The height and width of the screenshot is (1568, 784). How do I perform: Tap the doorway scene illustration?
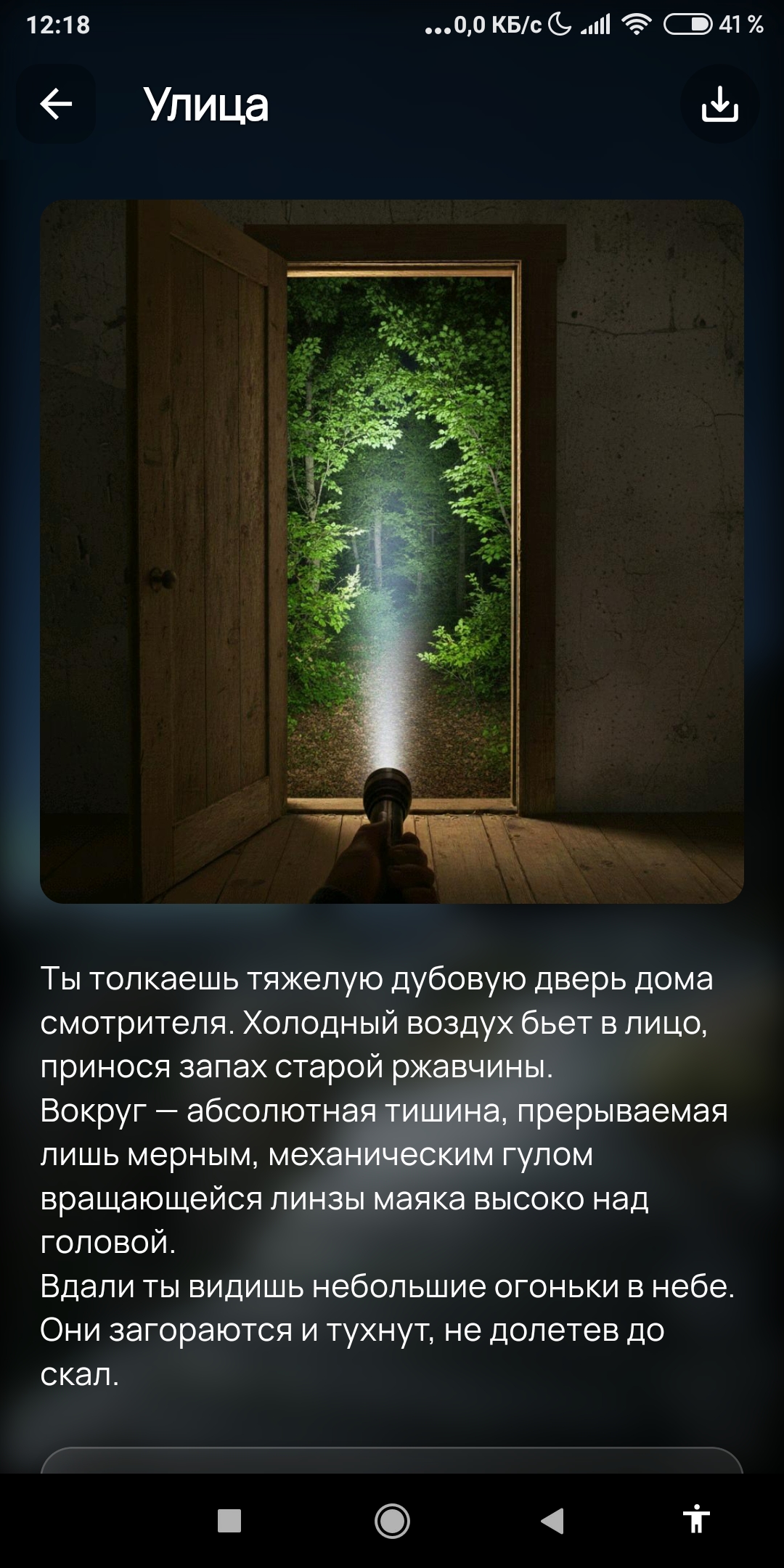pyautogui.click(x=392, y=548)
